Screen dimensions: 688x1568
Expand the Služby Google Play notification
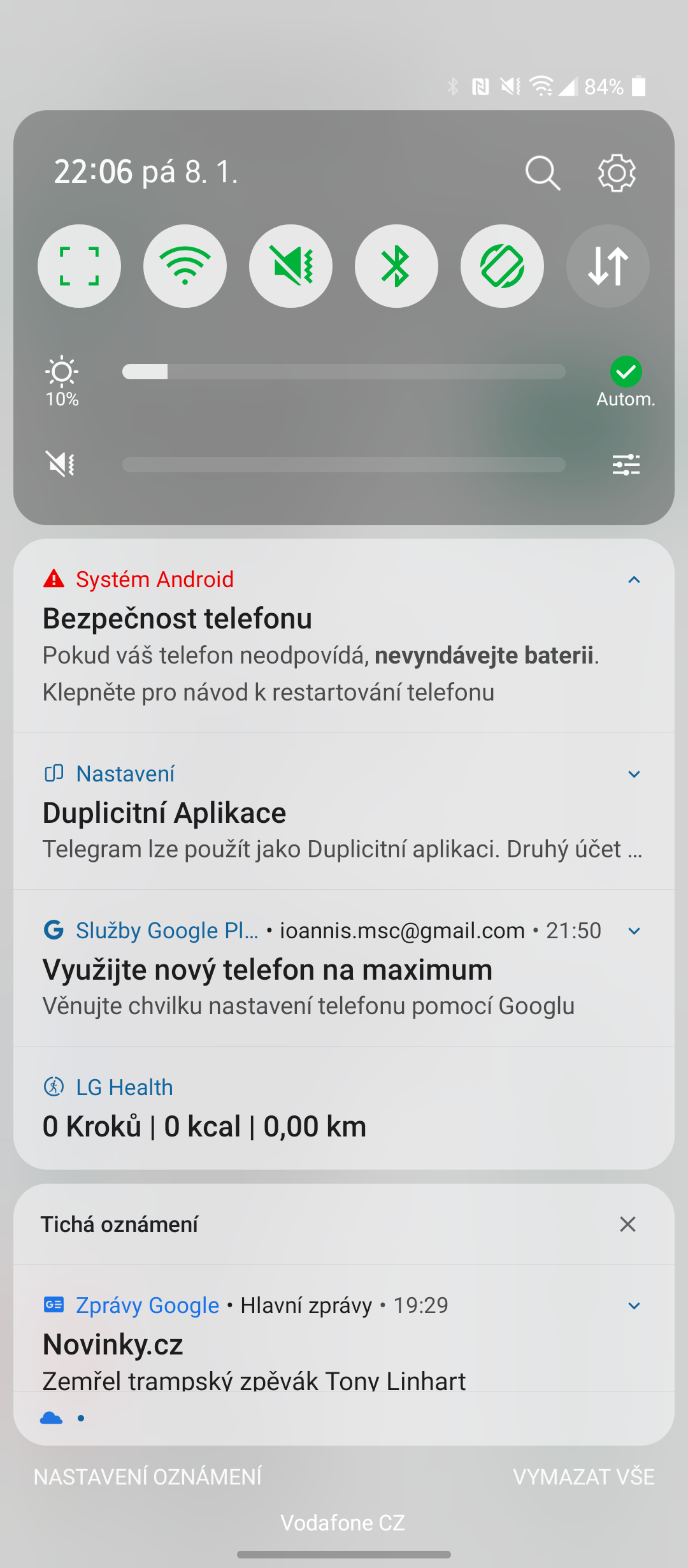click(x=634, y=931)
